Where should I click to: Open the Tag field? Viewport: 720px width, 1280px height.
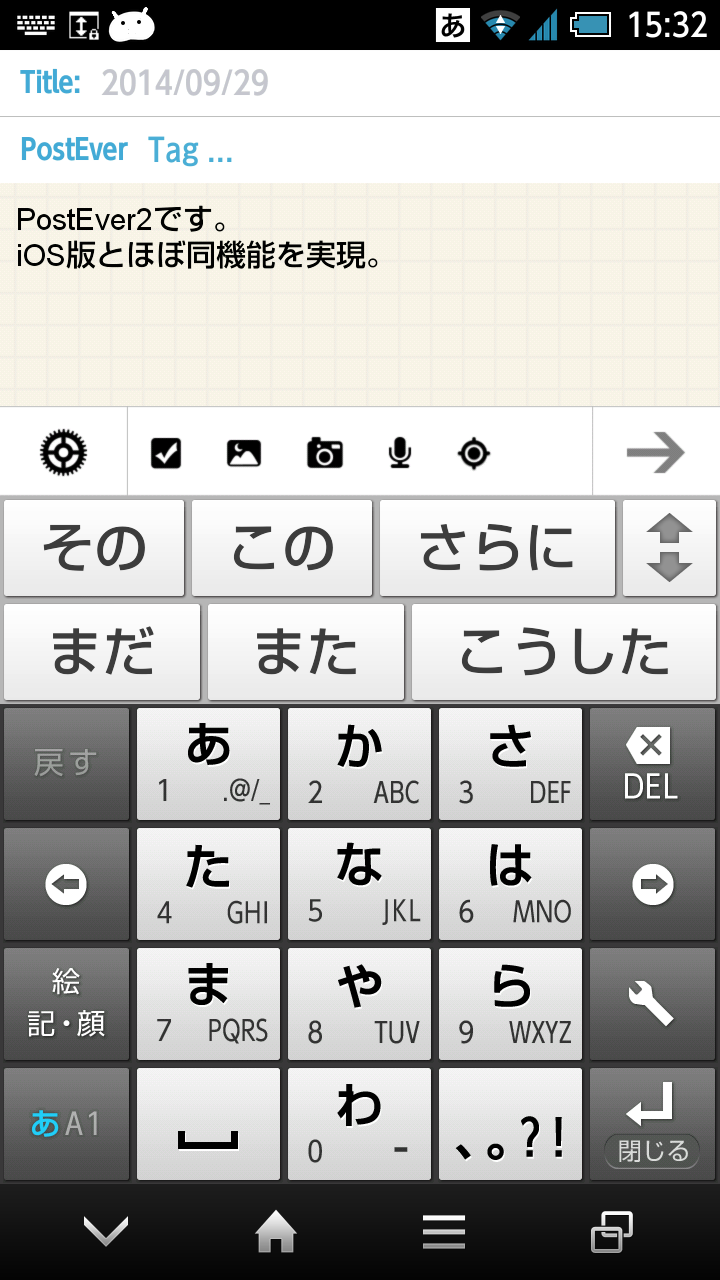(x=190, y=150)
